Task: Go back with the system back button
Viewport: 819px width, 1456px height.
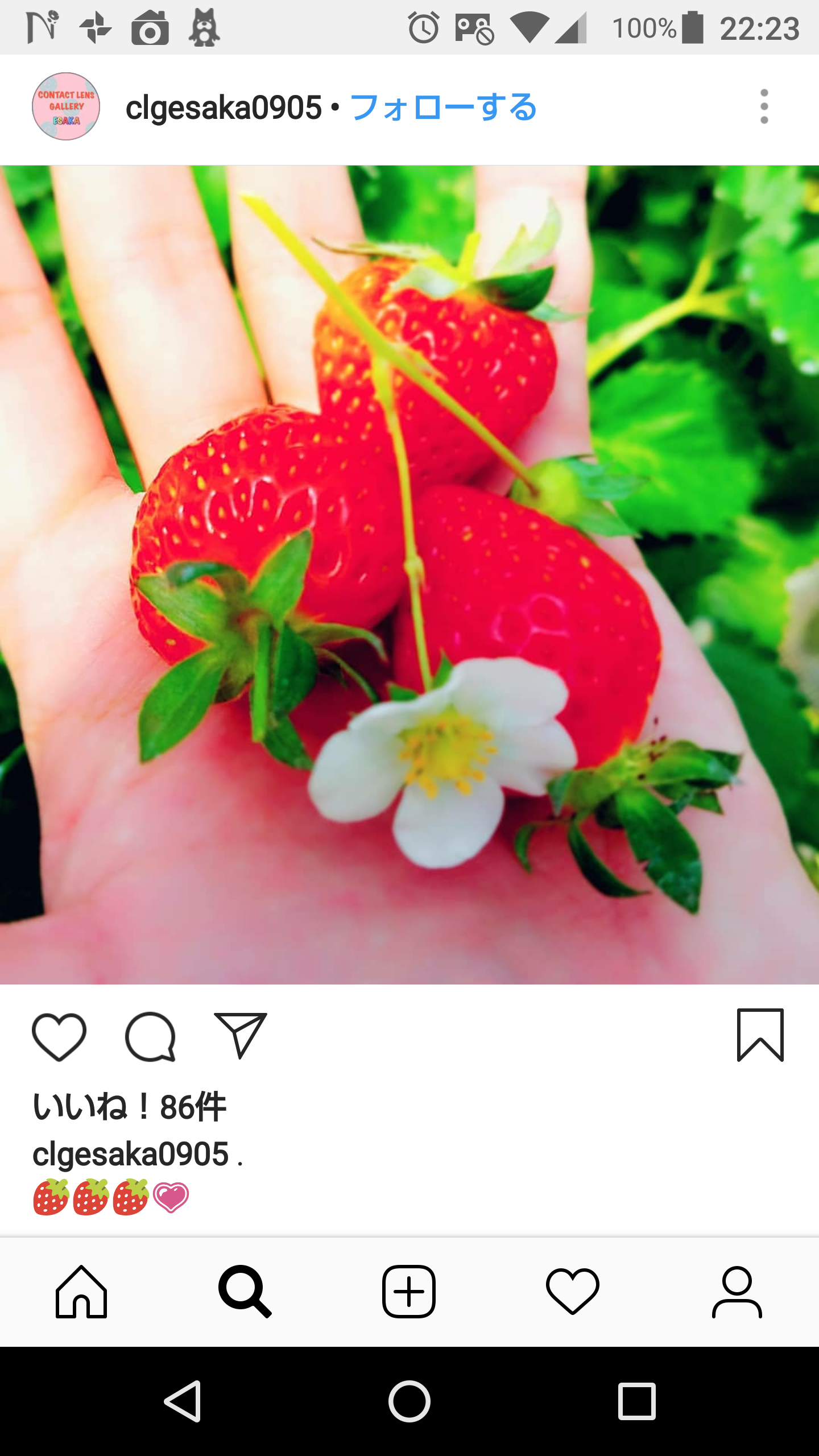Action: (x=183, y=1401)
